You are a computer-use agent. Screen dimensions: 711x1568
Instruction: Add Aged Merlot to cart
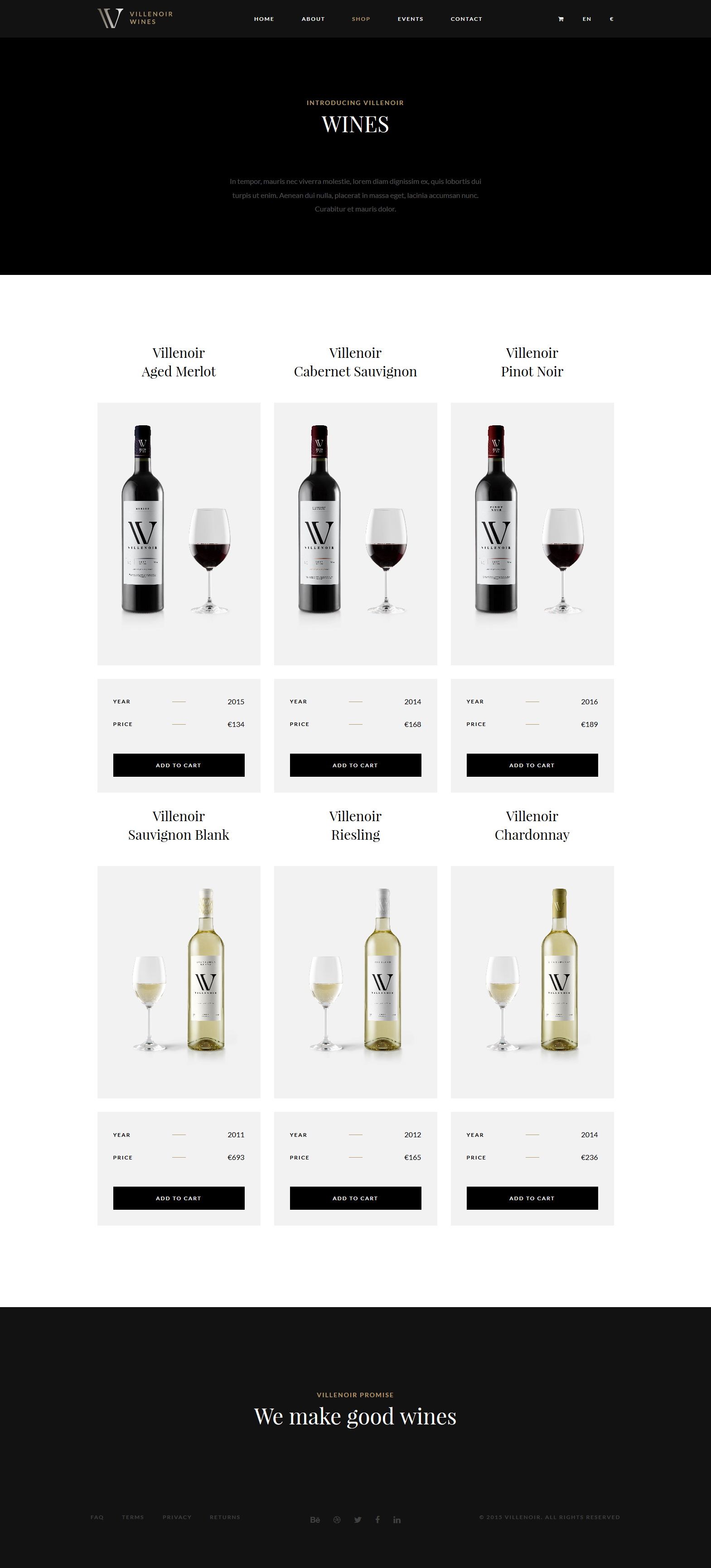click(179, 765)
